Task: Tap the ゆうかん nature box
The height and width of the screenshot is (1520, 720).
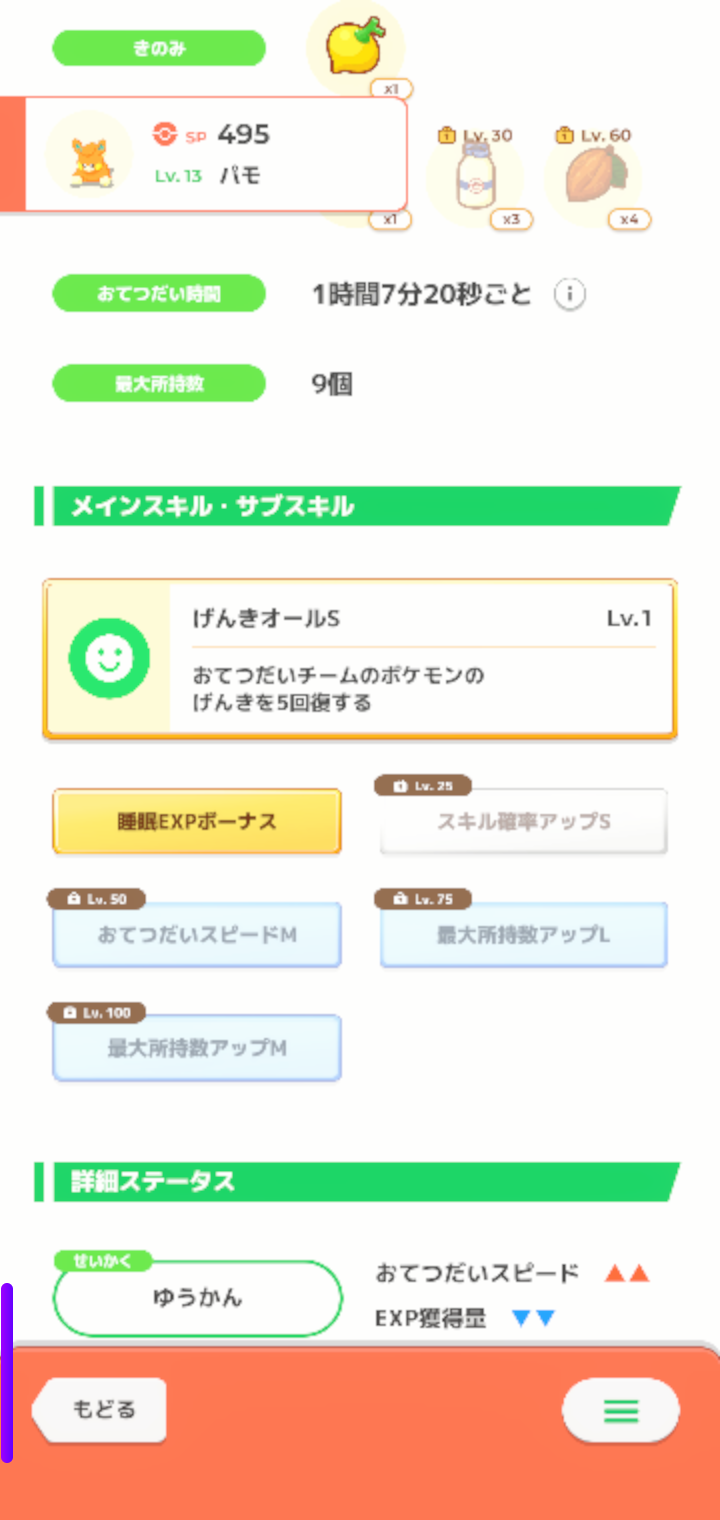Action: click(197, 1298)
